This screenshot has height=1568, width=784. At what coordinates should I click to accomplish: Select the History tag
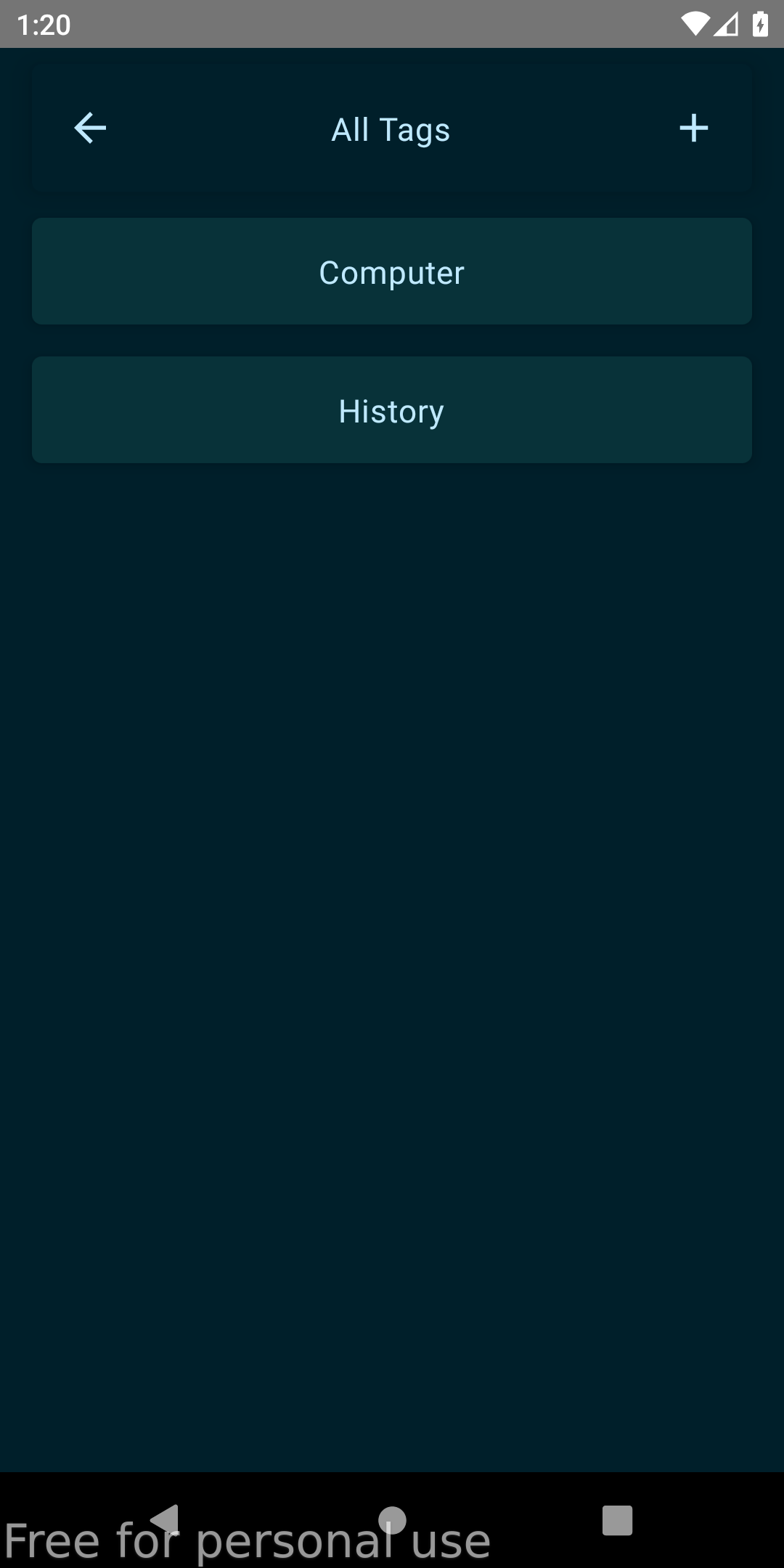point(391,410)
